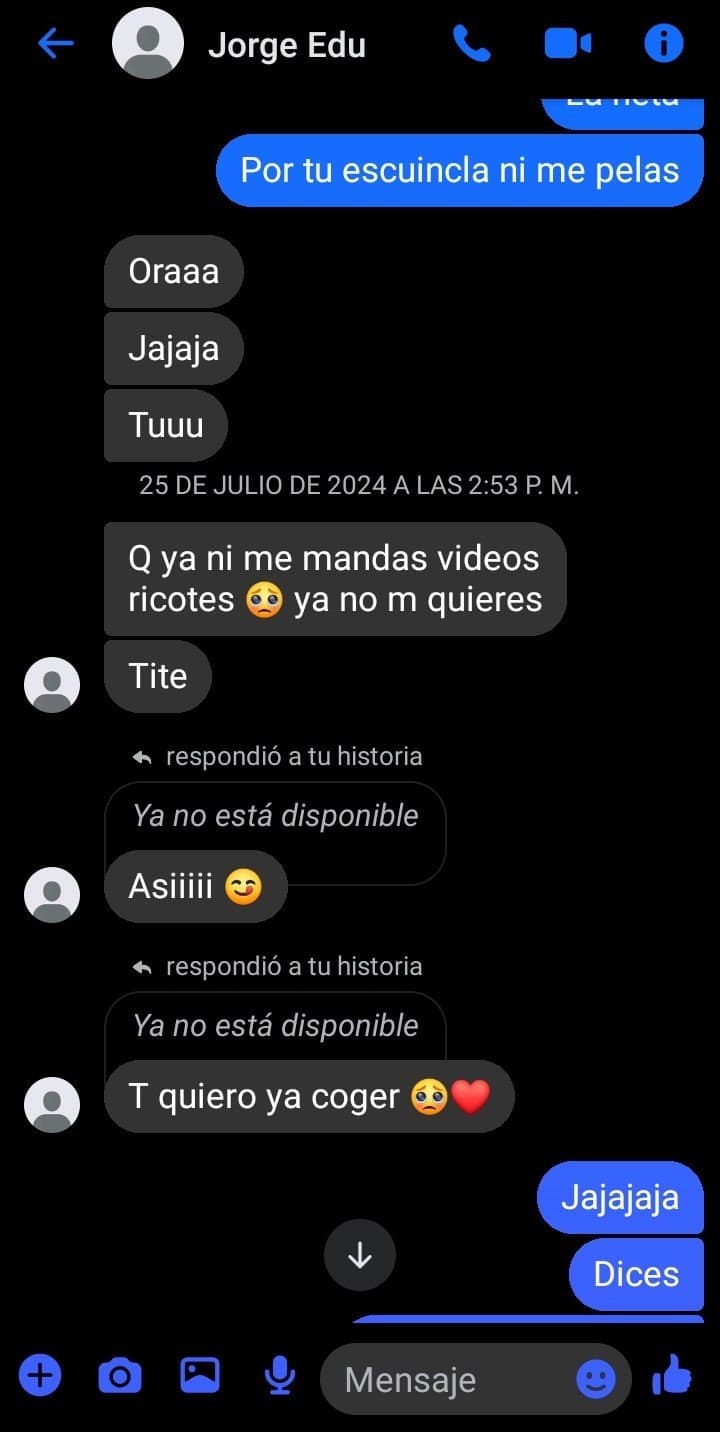
Task: Tap the contact name Jorge Edu
Action: coord(287,43)
